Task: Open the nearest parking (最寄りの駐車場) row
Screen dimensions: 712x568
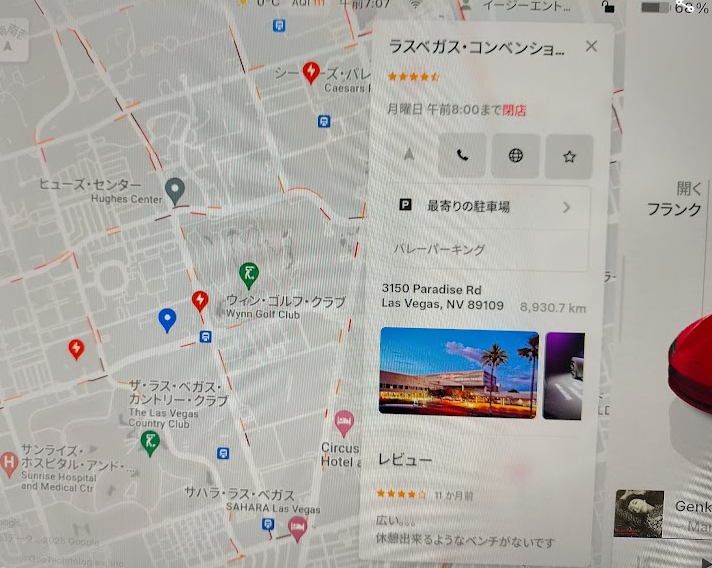Action: [485, 207]
